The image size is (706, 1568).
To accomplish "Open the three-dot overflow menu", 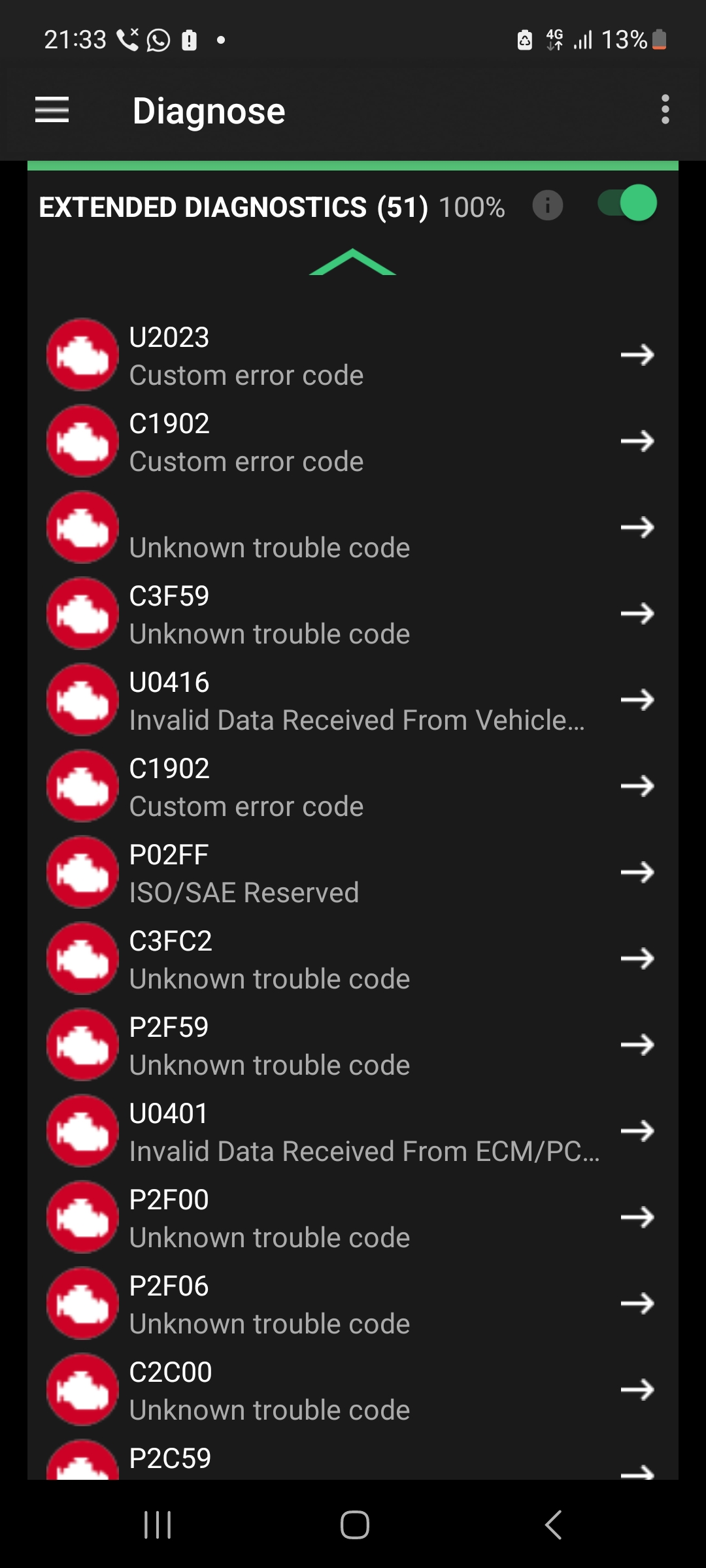I will [x=665, y=110].
